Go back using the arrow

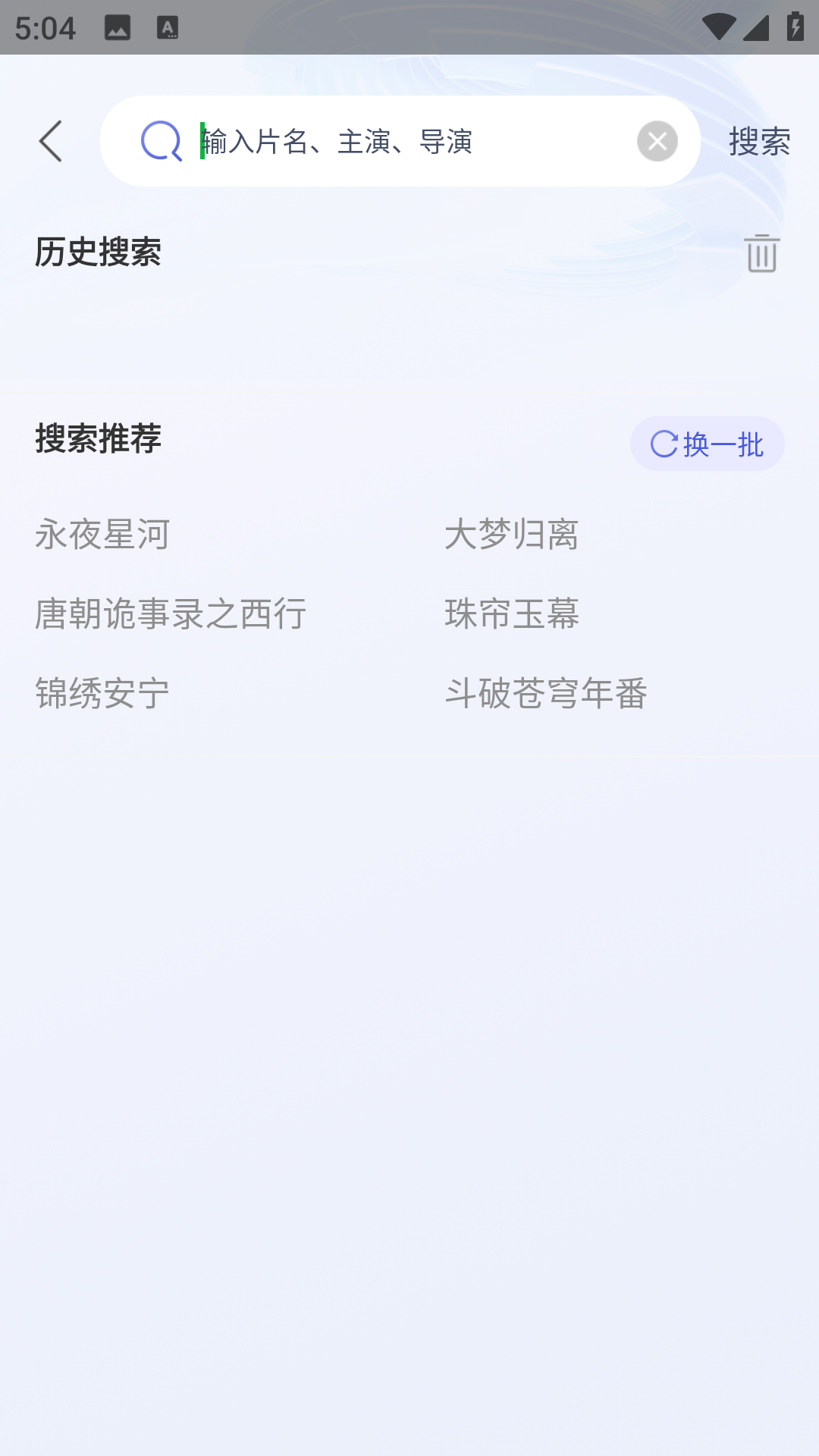pyautogui.click(x=51, y=141)
